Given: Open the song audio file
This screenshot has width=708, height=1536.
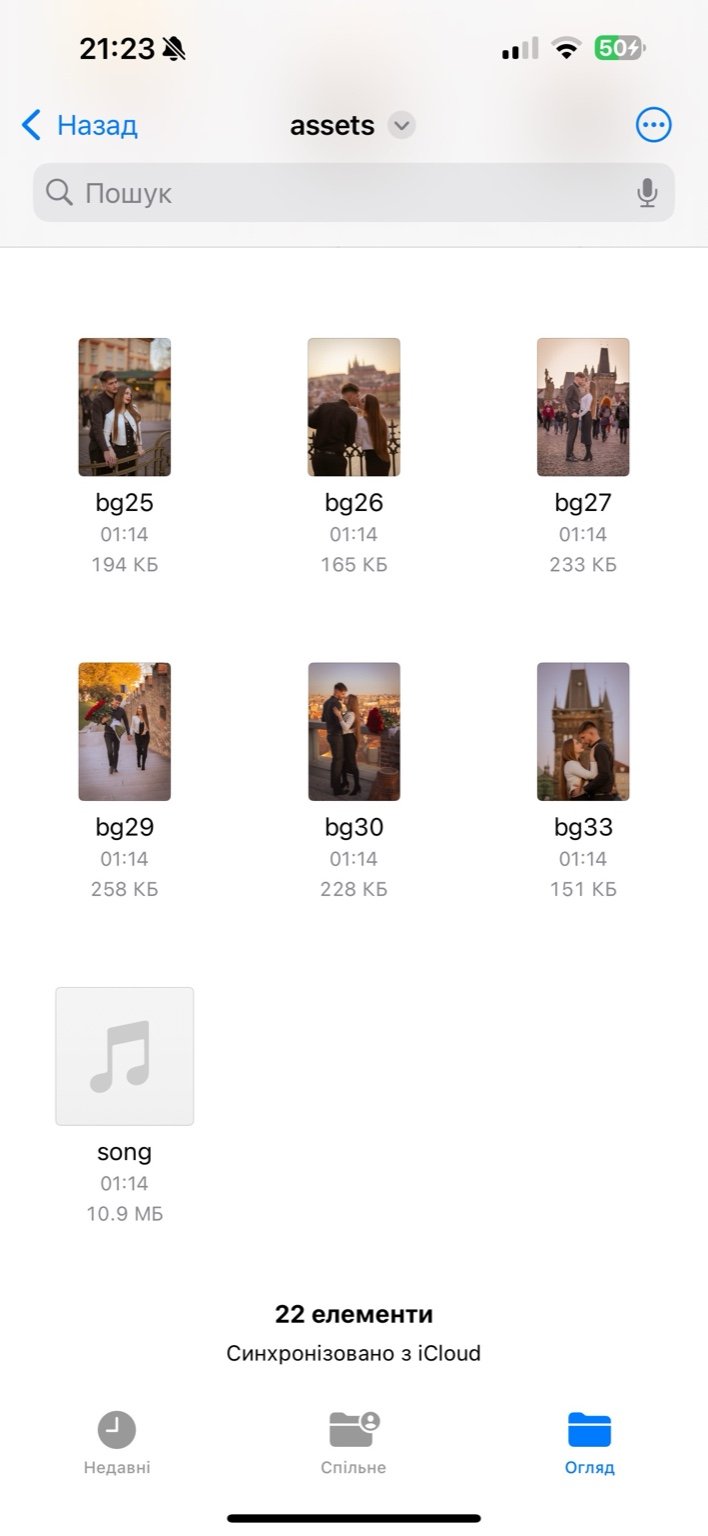Looking at the screenshot, I should click(x=125, y=1056).
